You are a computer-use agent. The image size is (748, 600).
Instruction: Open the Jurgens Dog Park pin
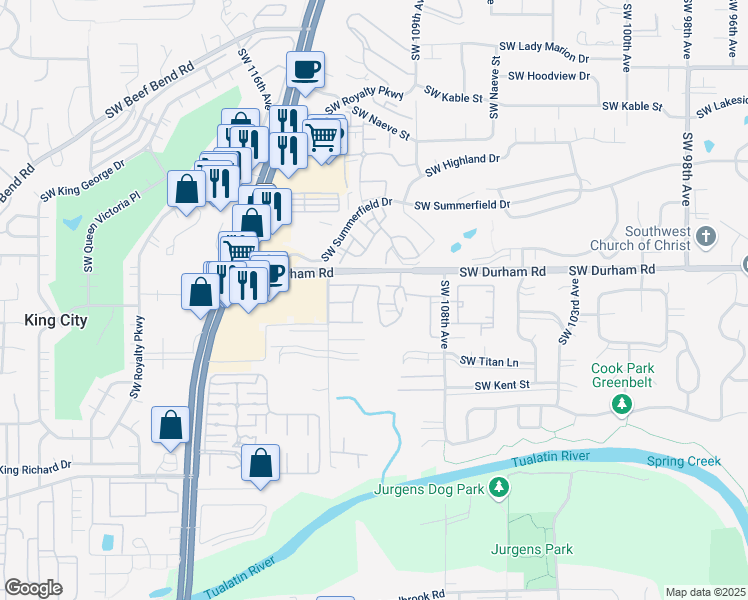tap(499, 488)
